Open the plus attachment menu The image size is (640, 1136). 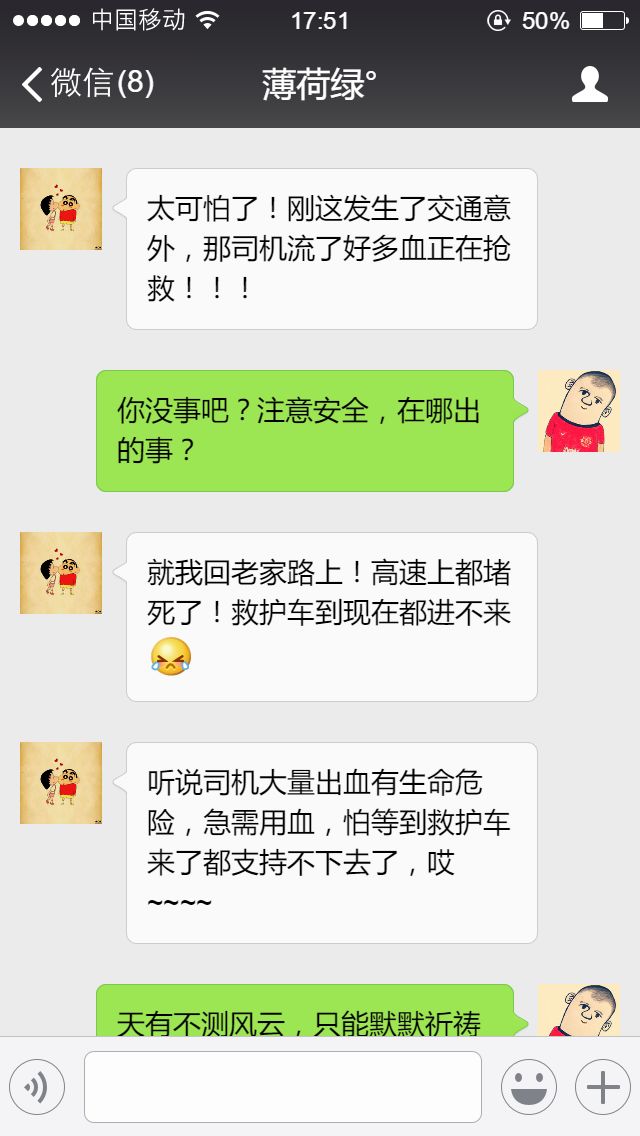pyautogui.click(x=602, y=1086)
